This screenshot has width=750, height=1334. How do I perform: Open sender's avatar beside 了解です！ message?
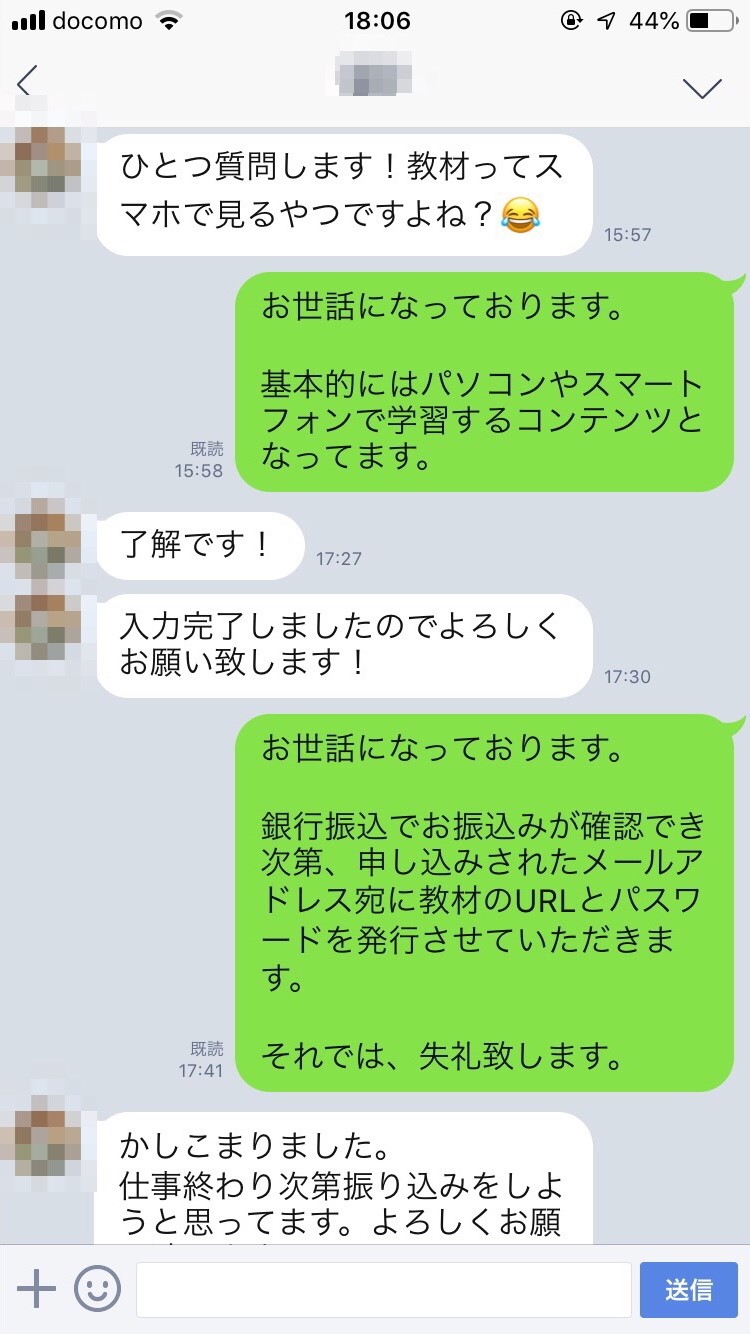coord(40,540)
